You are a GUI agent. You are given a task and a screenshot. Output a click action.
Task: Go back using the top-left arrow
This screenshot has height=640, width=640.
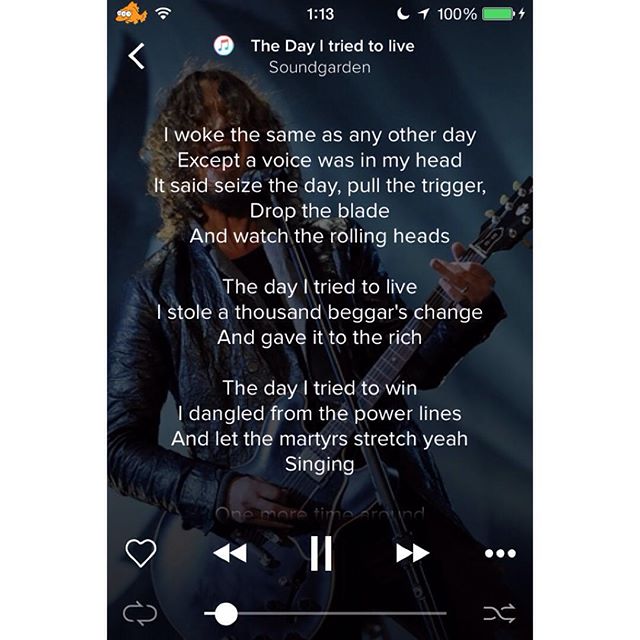137,57
